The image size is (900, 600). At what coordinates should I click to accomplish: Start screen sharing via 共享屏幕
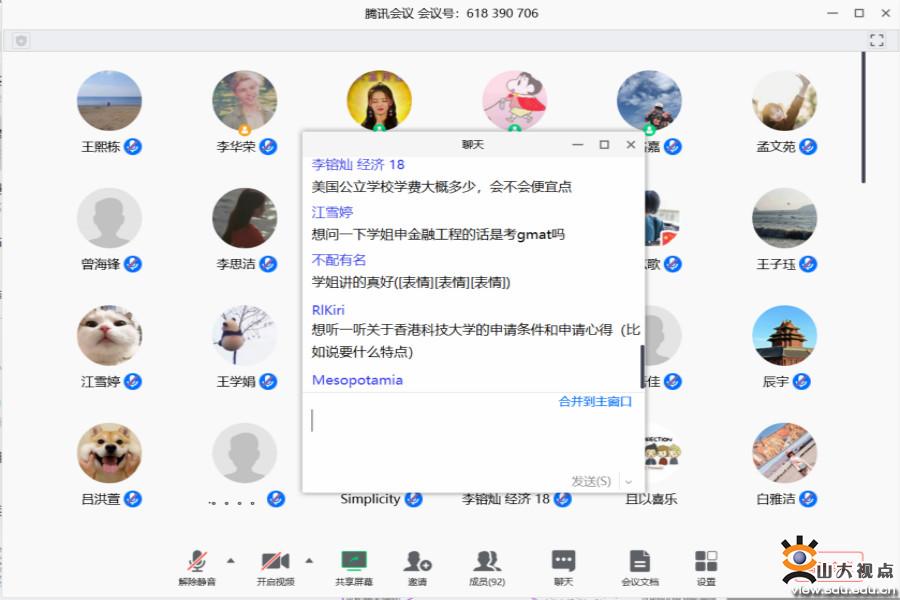click(354, 567)
